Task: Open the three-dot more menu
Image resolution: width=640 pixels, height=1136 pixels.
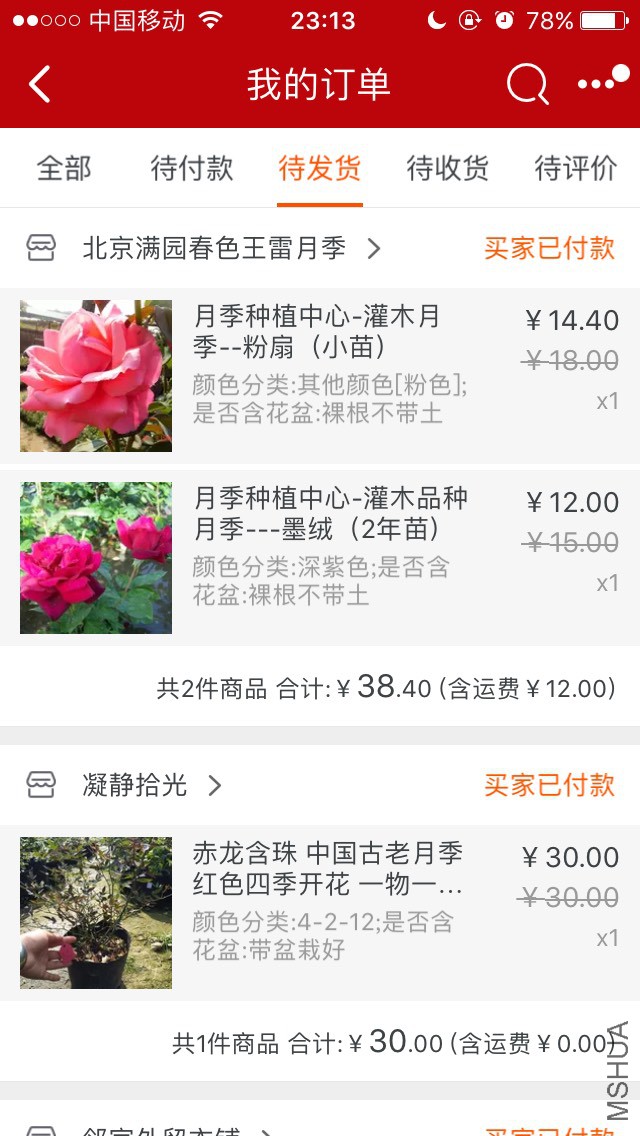Action: point(597,85)
